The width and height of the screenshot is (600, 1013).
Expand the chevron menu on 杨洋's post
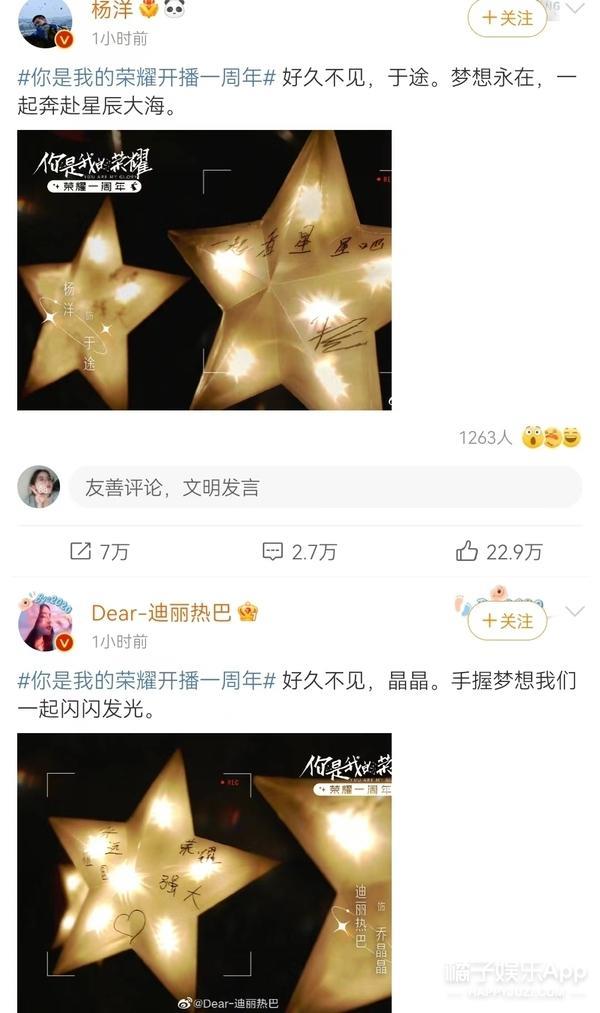575,10
